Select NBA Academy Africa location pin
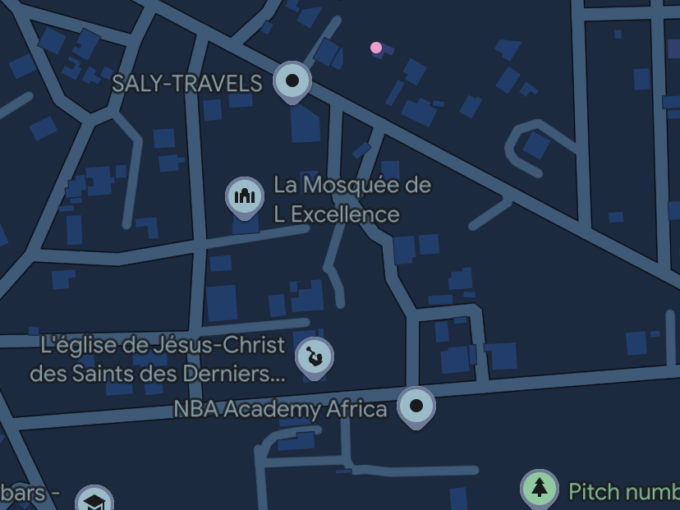Screen dimensions: 680x510 click(416, 406)
